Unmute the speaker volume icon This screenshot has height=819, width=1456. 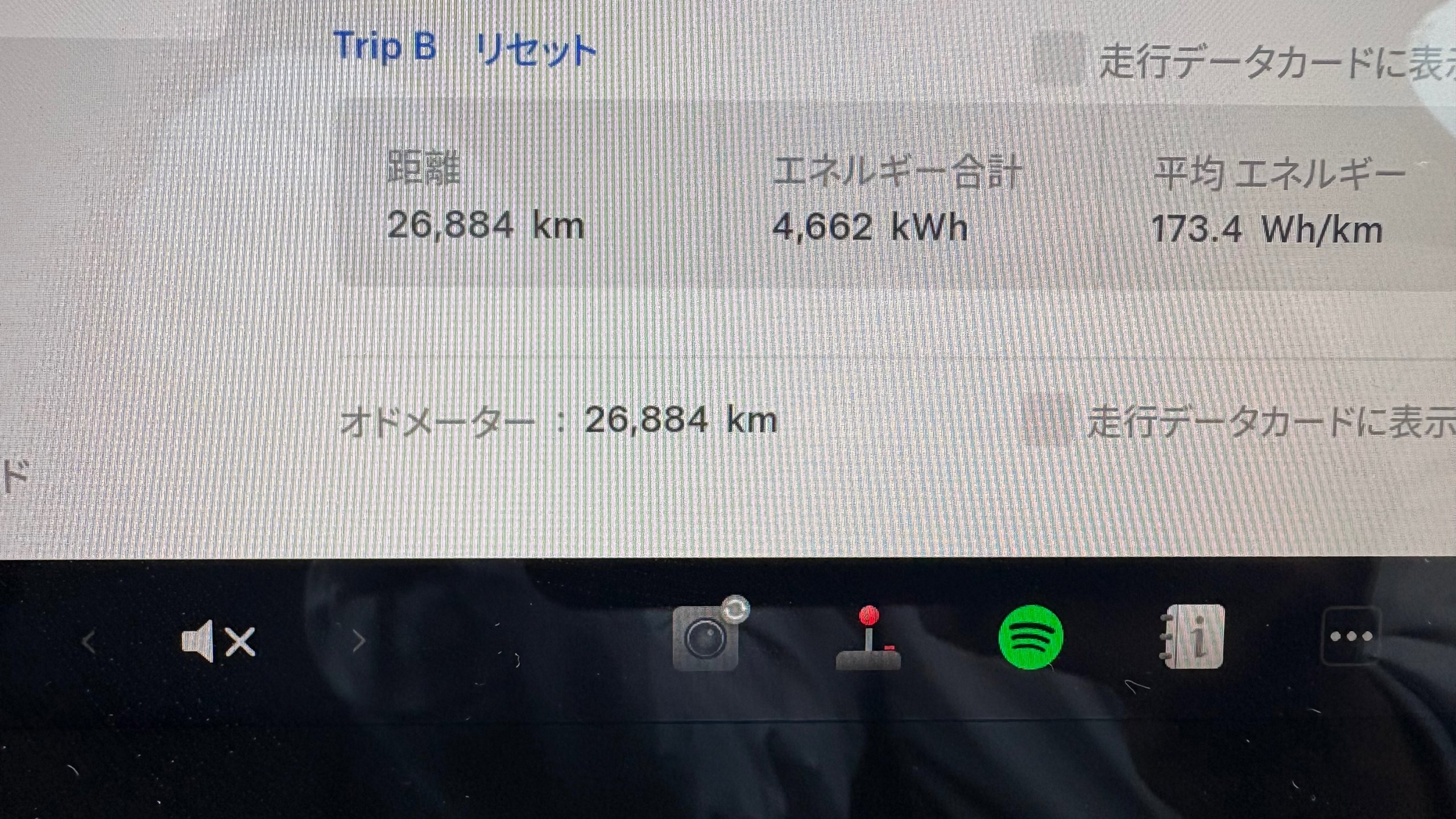[x=218, y=641]
